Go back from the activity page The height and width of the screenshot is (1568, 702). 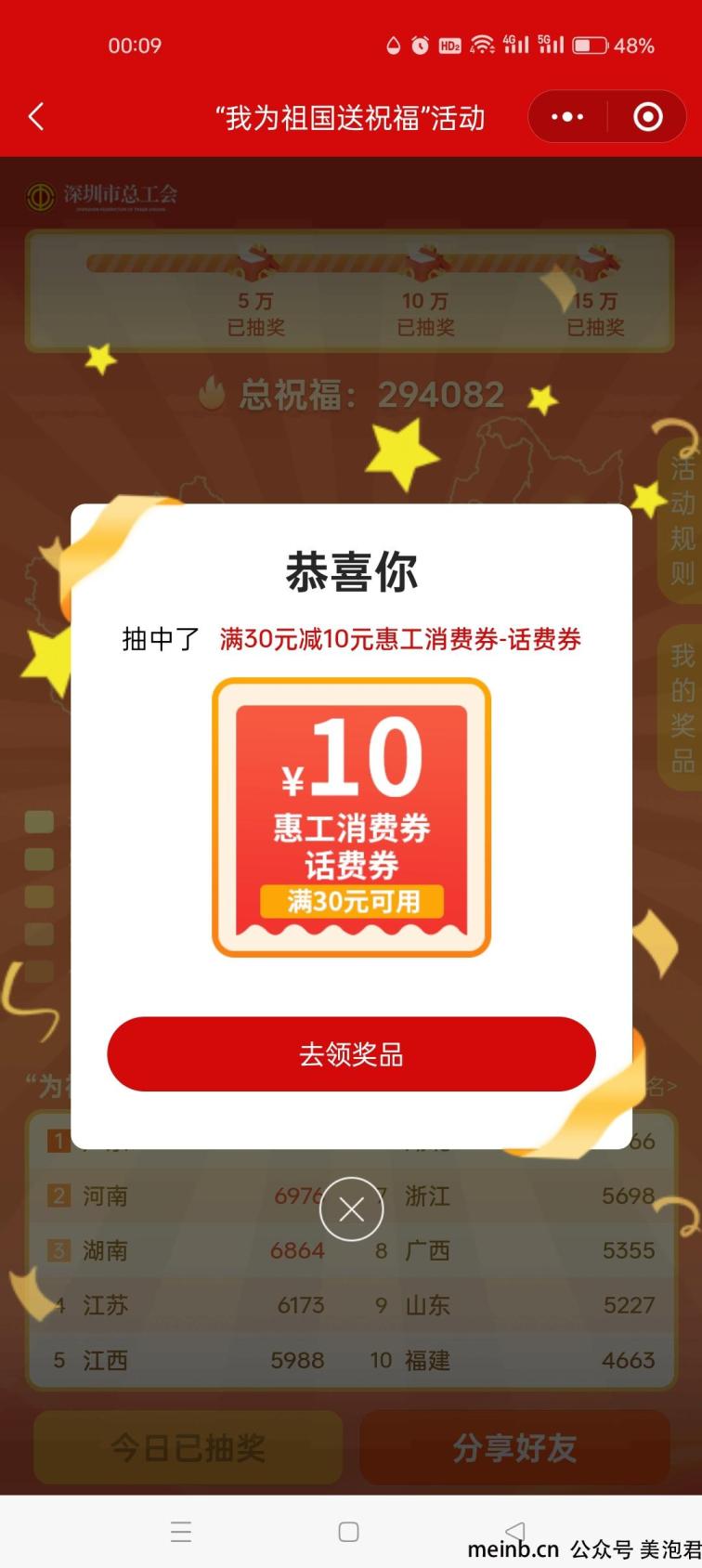tap(37, 117)
